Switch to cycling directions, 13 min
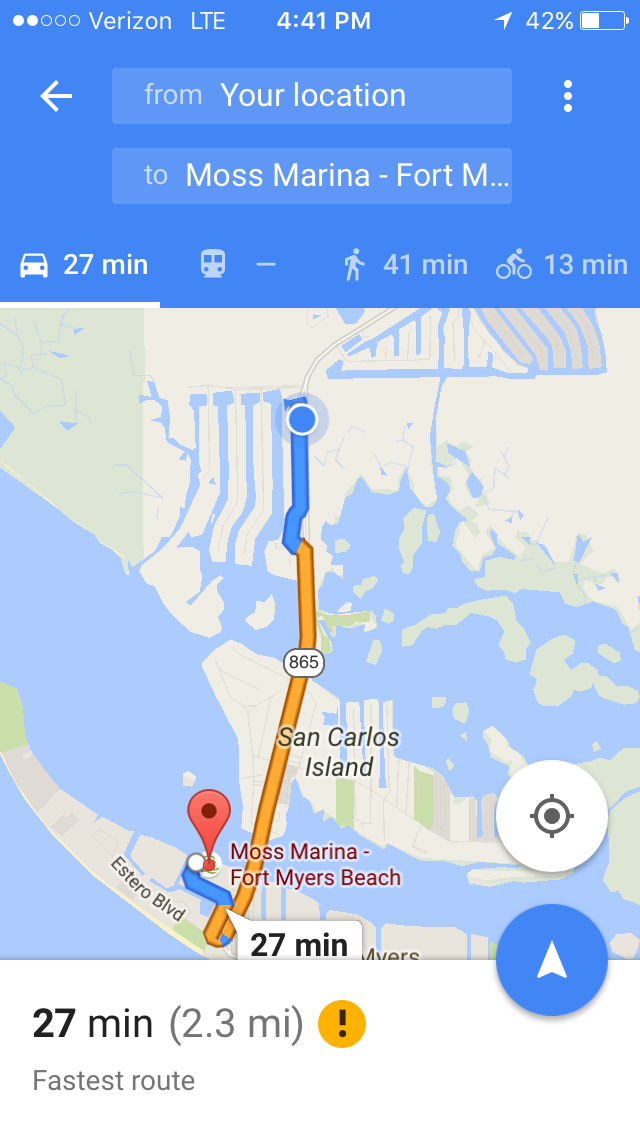This screenshot has width=640, height=1136. point(562,265)
